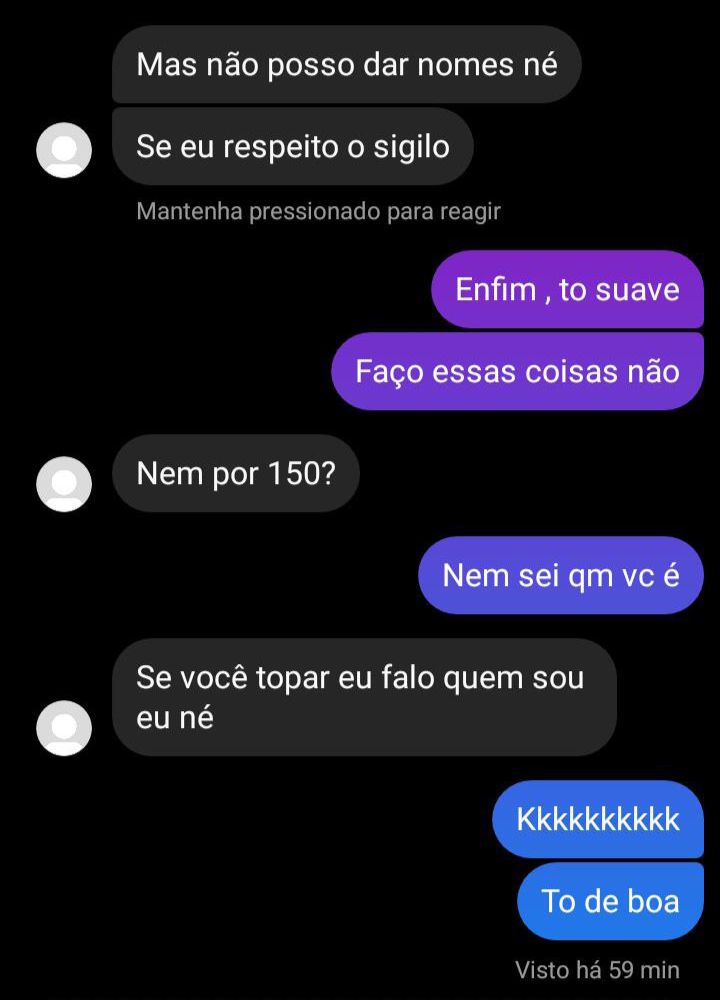Open avatar beside "Se você topar eu falo" message
The image size is (720, 1000).
[64, 728]
